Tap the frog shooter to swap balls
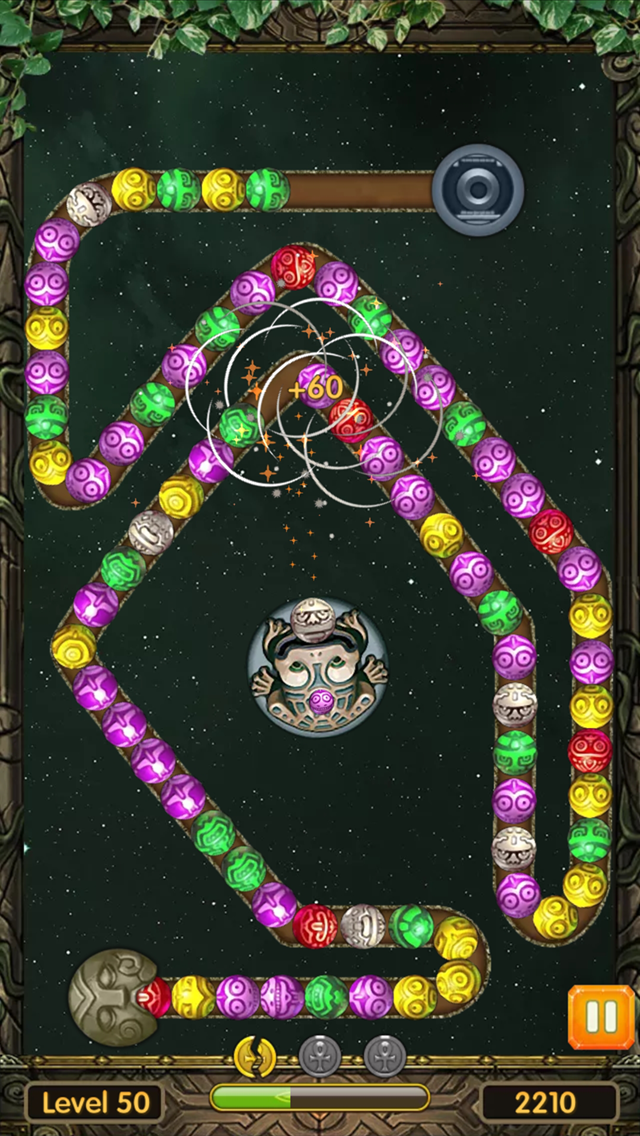 [x=318, y=665]
